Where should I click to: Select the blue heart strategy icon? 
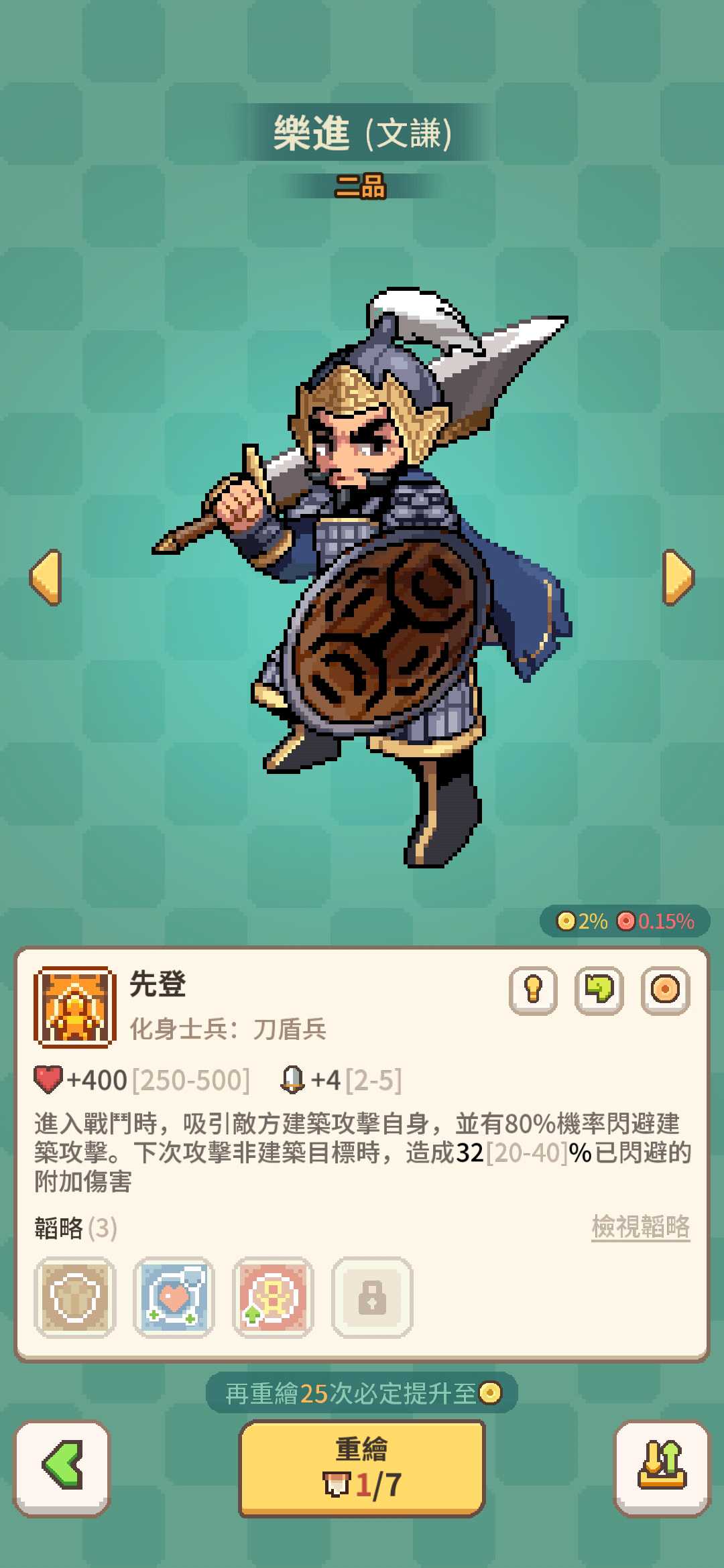(174, 1297)
